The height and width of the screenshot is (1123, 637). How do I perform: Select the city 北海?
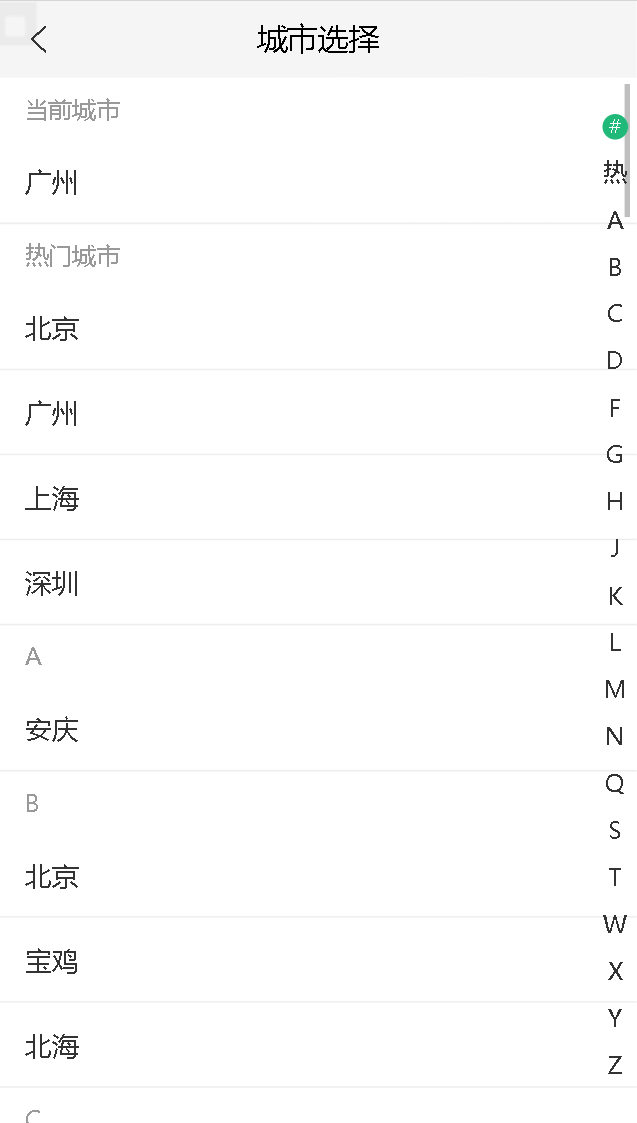318,1046
